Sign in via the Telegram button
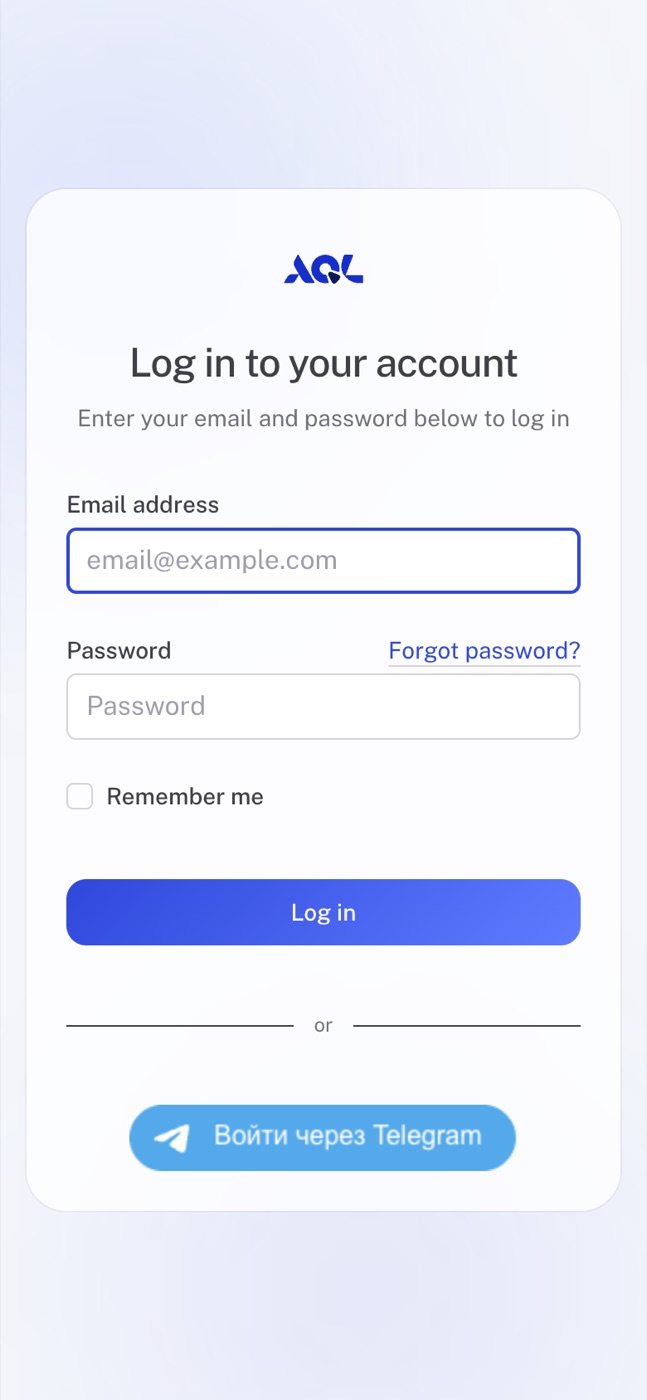647x1400 pixels. (322, 1137)
